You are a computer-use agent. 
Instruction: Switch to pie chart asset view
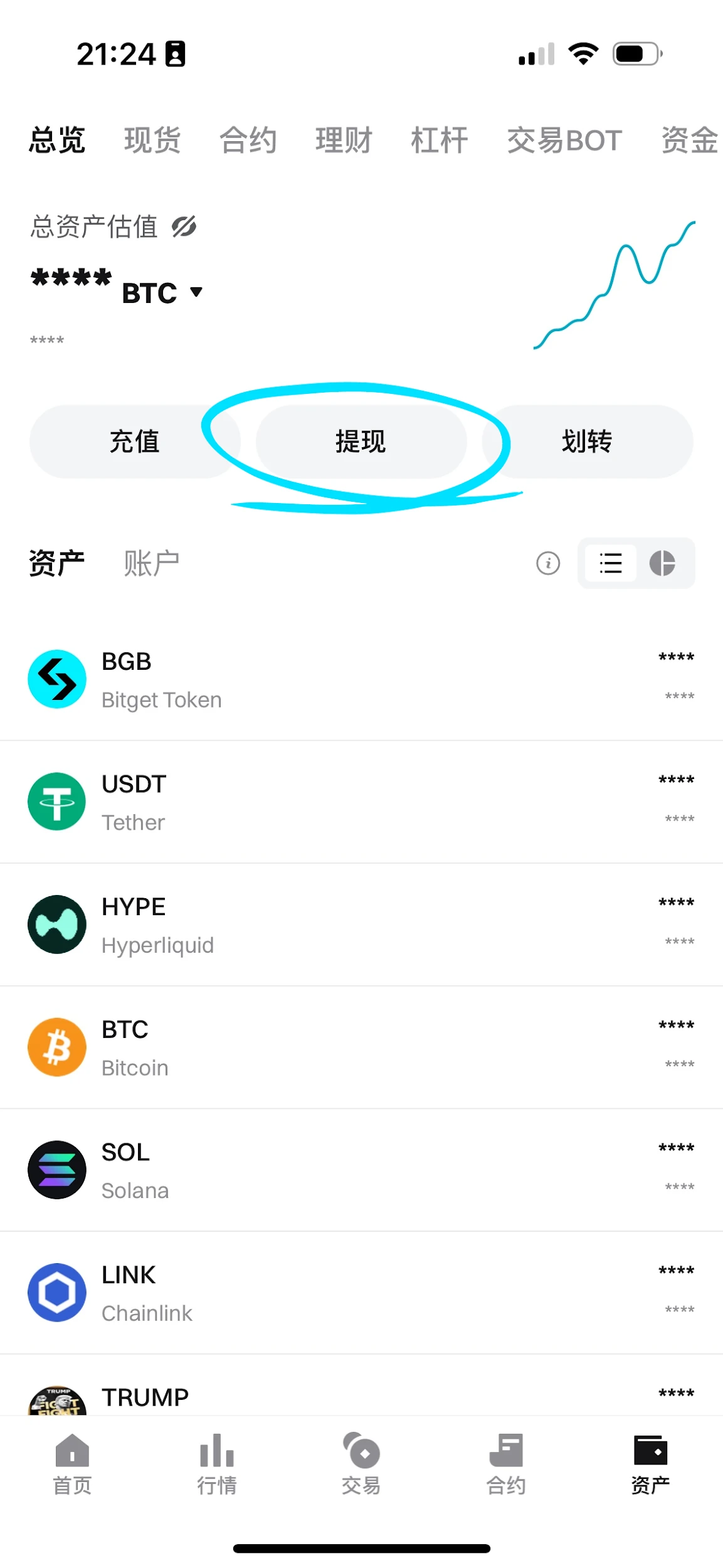pos(662,563)
